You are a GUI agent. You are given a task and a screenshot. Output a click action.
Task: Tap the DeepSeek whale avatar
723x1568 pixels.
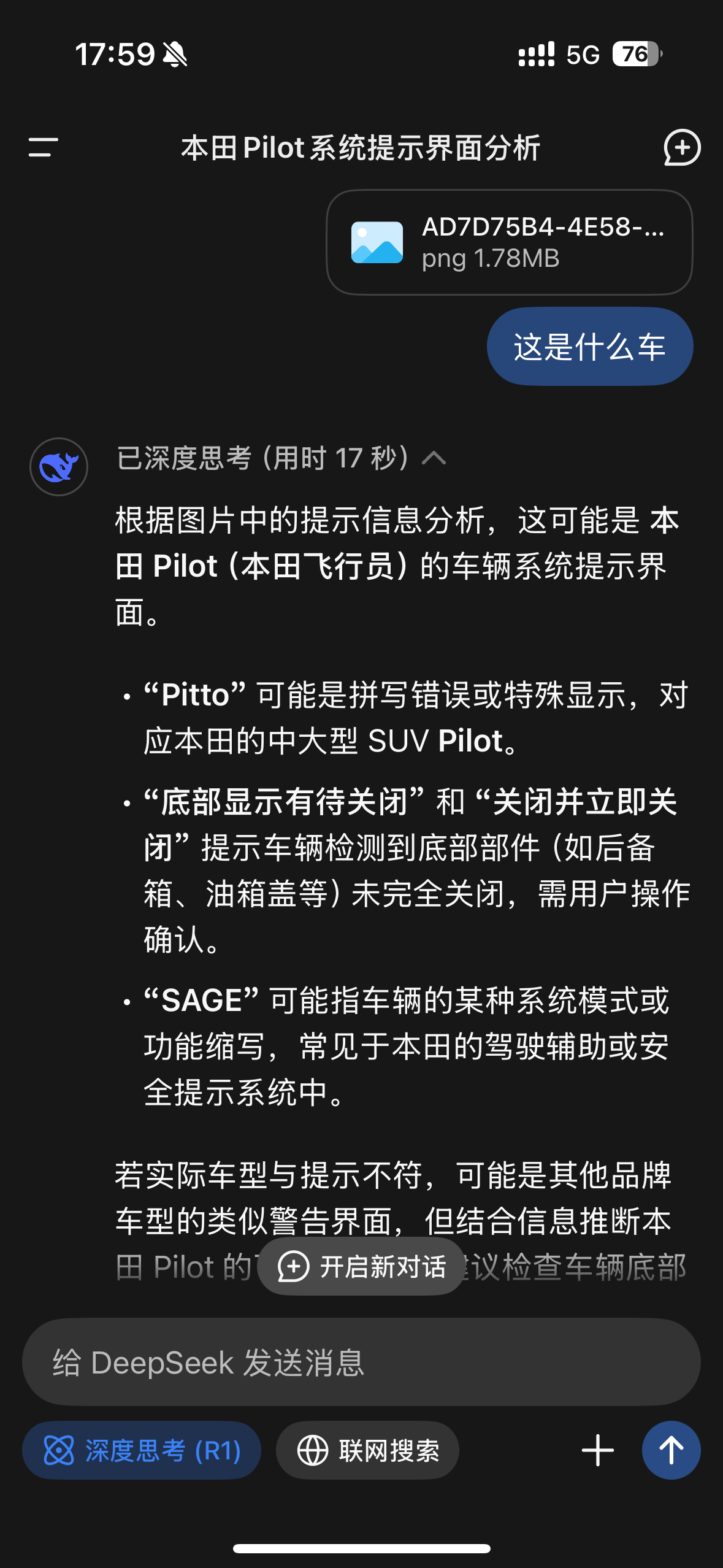pyautogui.click(x=58, y=466)
